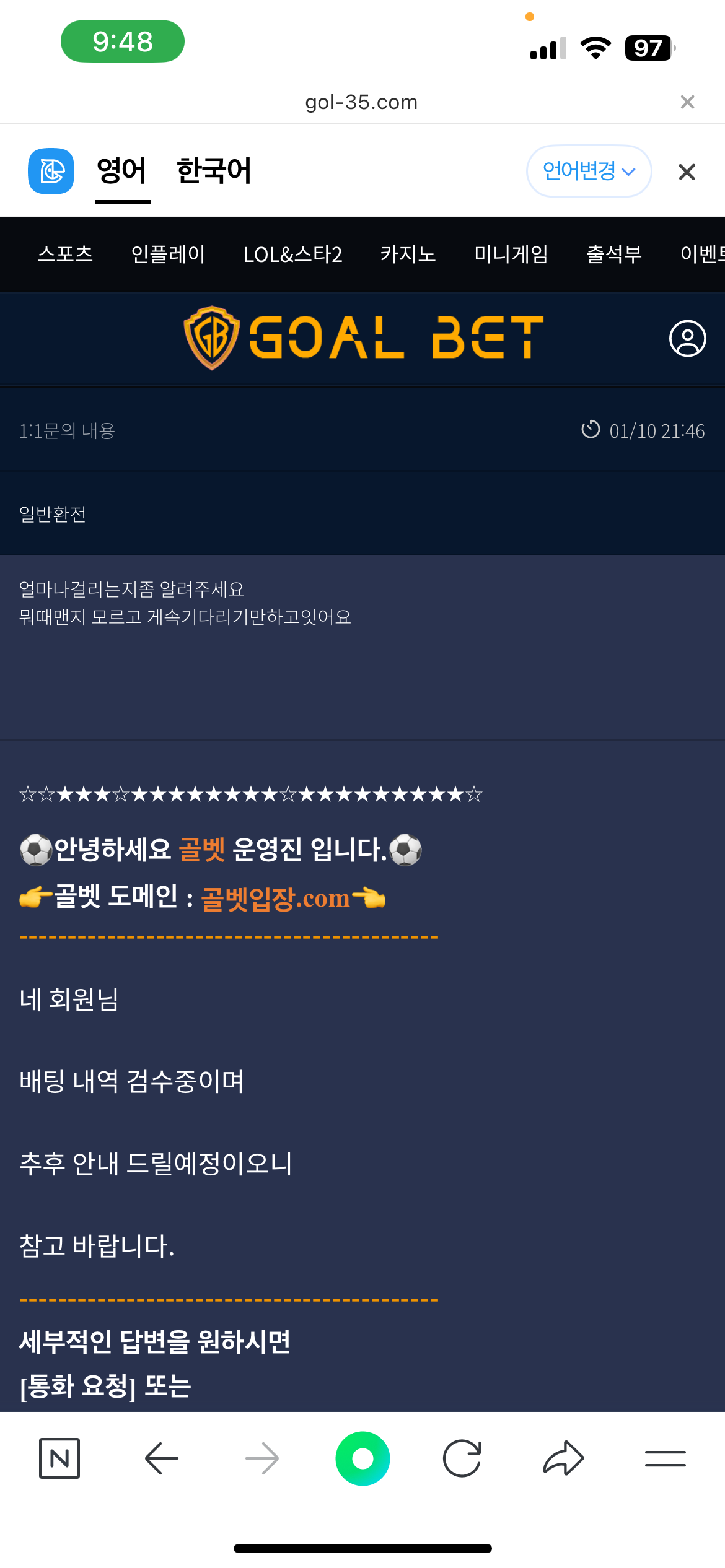725x1568 pixels.
Task: Tap the green Naver search circle
Action: pyautogui.click(x=362, y=1458)
